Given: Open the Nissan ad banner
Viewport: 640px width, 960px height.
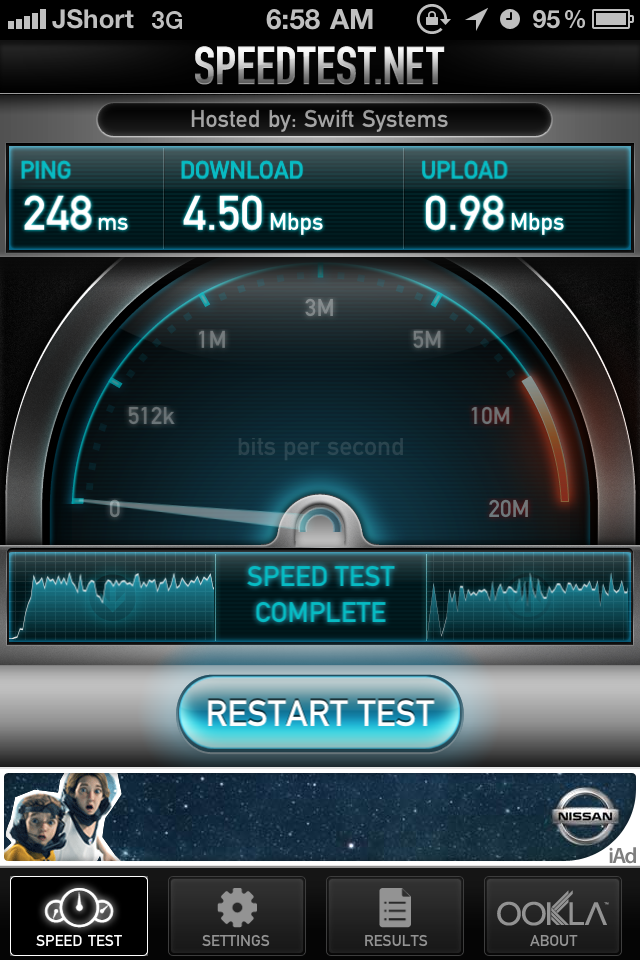Looking at the screenshot, I should (320, 817).
